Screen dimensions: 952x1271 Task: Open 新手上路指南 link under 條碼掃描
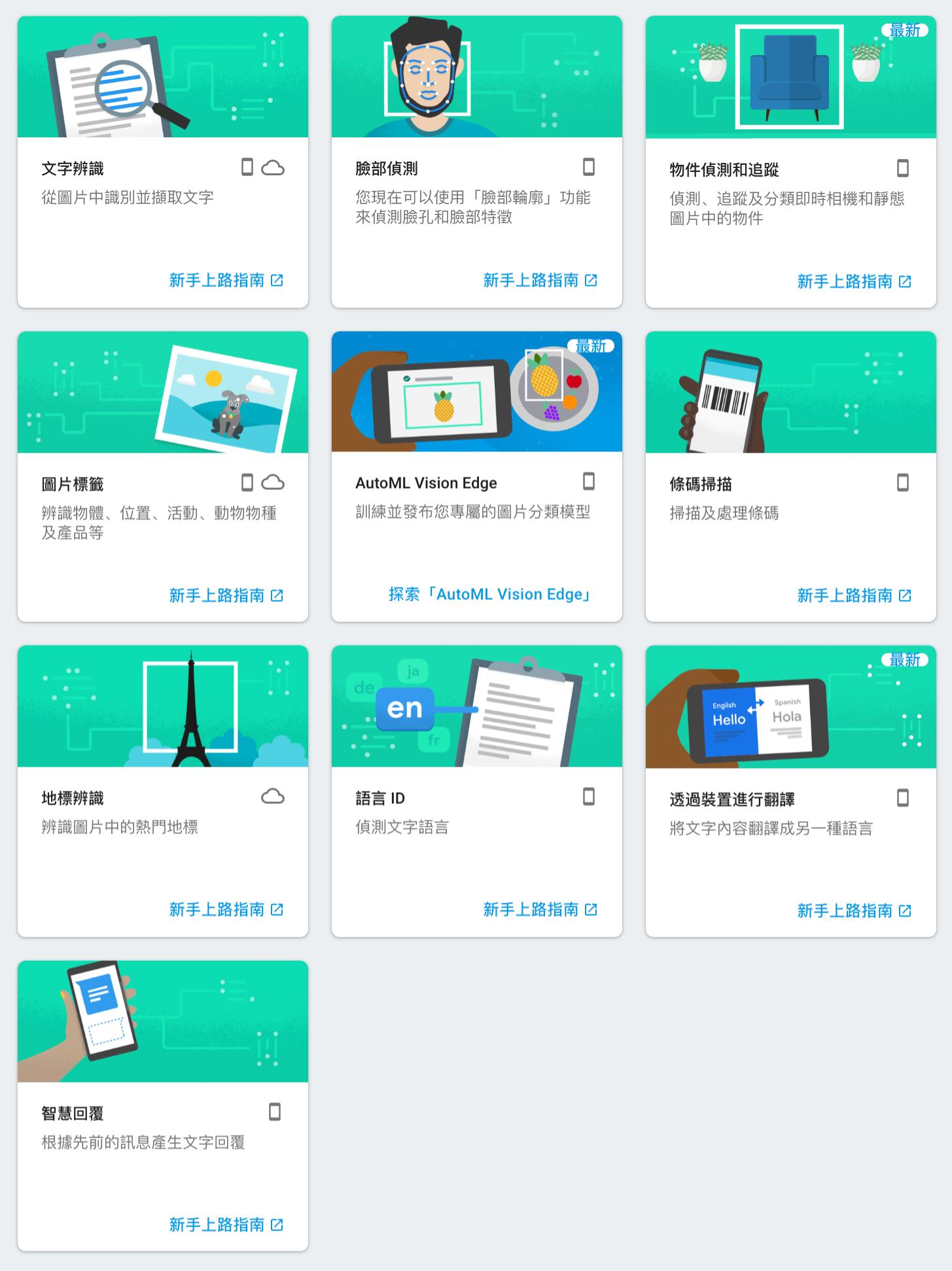[x=854, y=595]
